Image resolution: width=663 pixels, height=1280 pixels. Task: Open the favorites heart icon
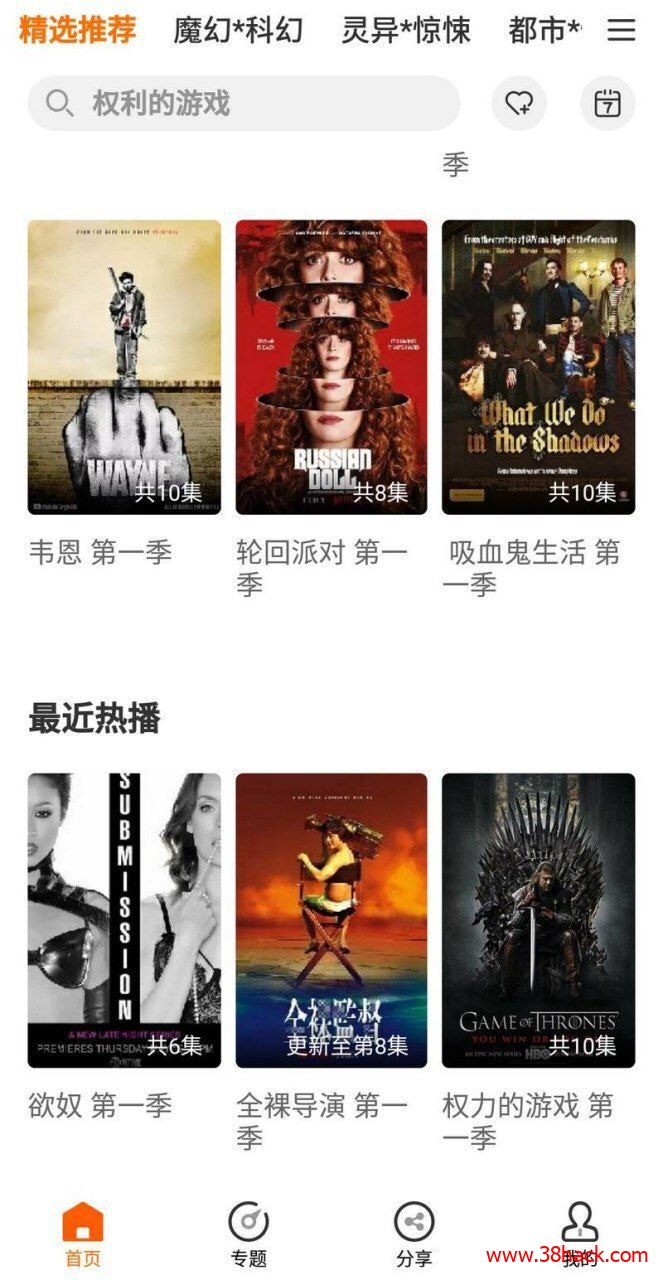(519, 103)
